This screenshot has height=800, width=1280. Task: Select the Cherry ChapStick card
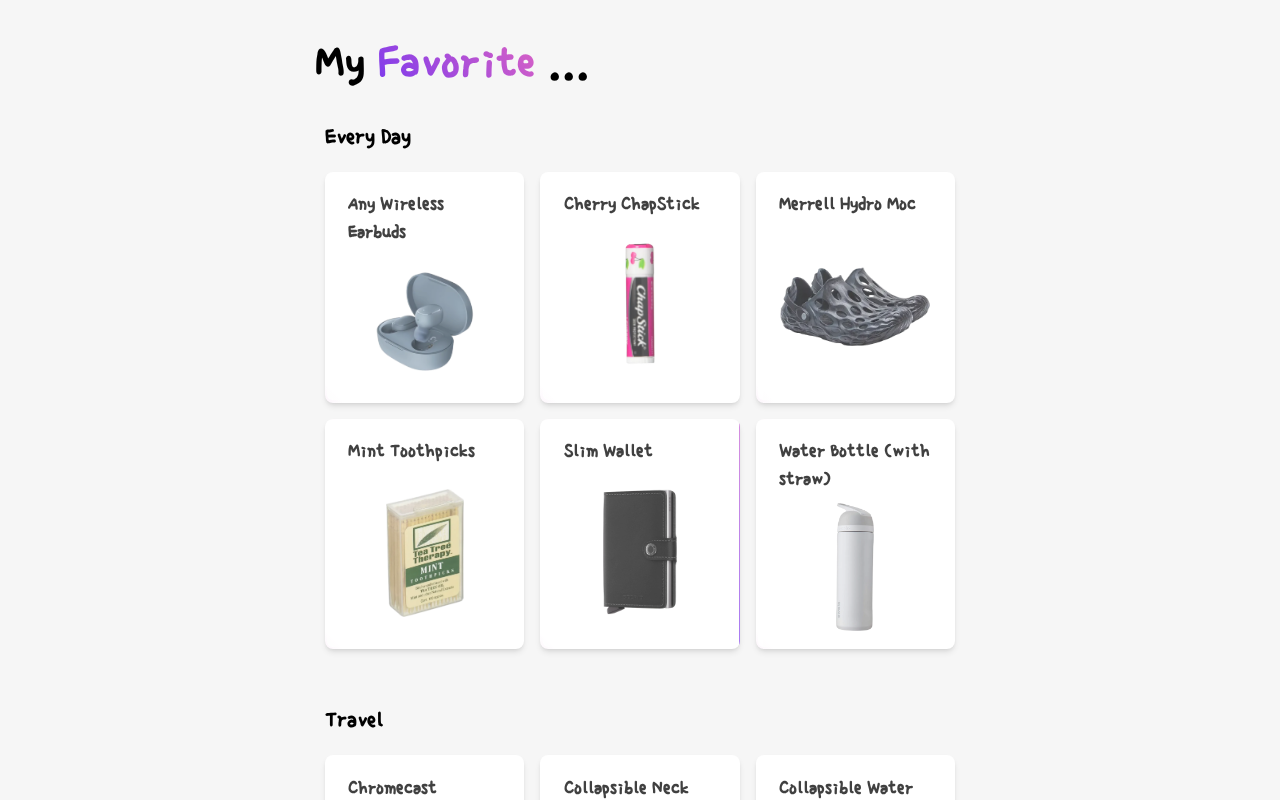640,288
